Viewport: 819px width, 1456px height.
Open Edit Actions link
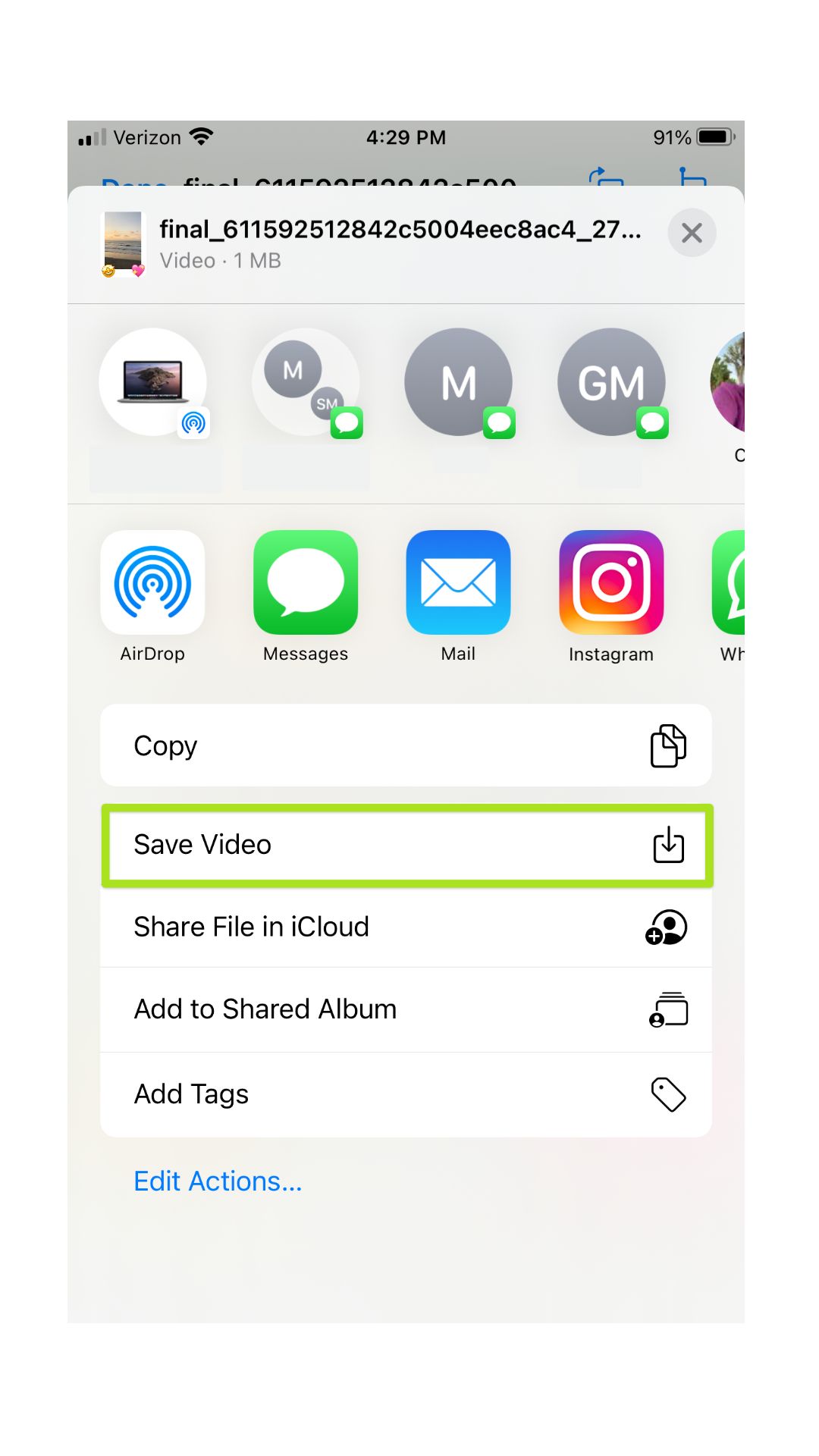click(218, 1181)
